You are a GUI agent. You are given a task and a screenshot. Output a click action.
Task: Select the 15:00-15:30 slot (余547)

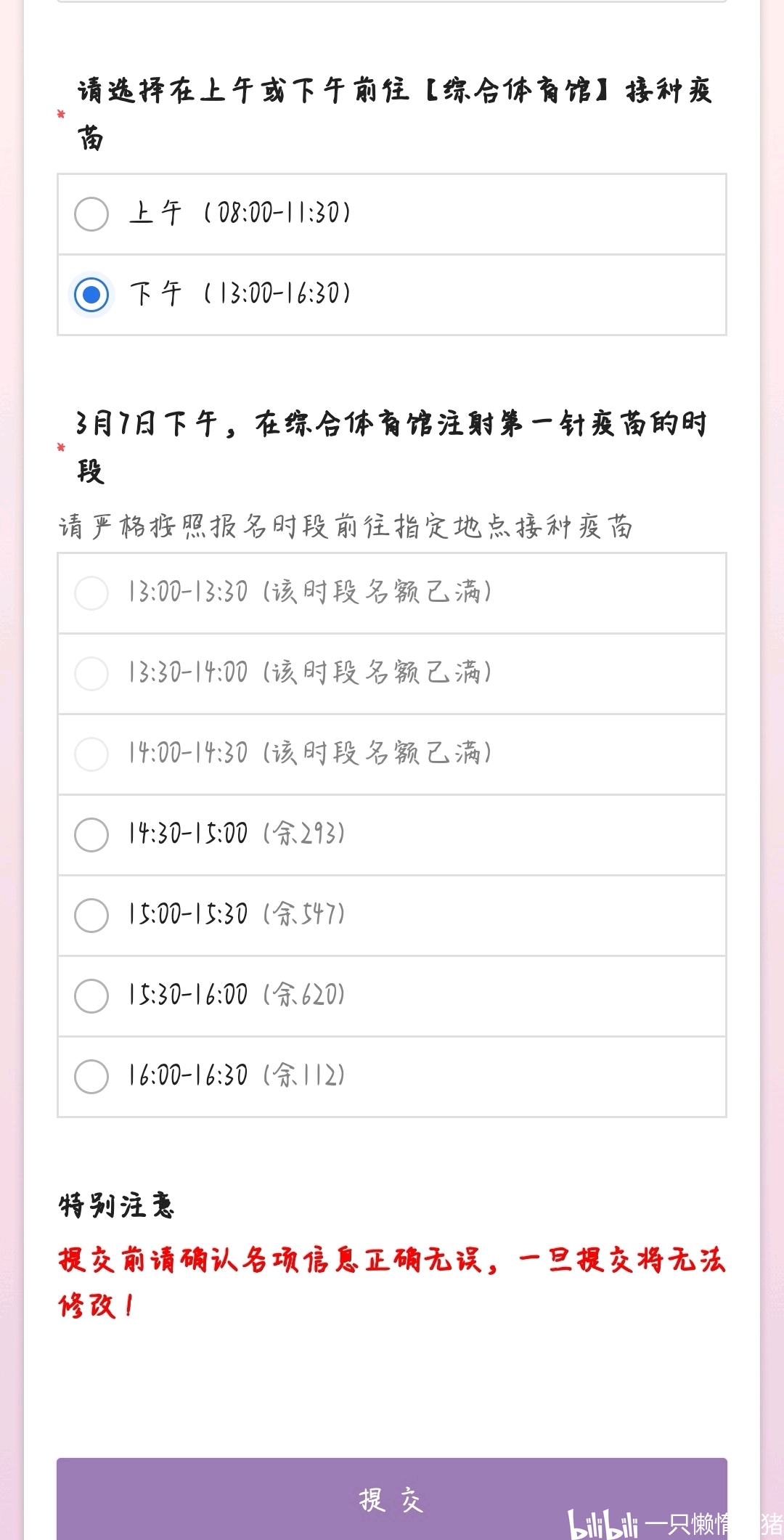(392, 916)
